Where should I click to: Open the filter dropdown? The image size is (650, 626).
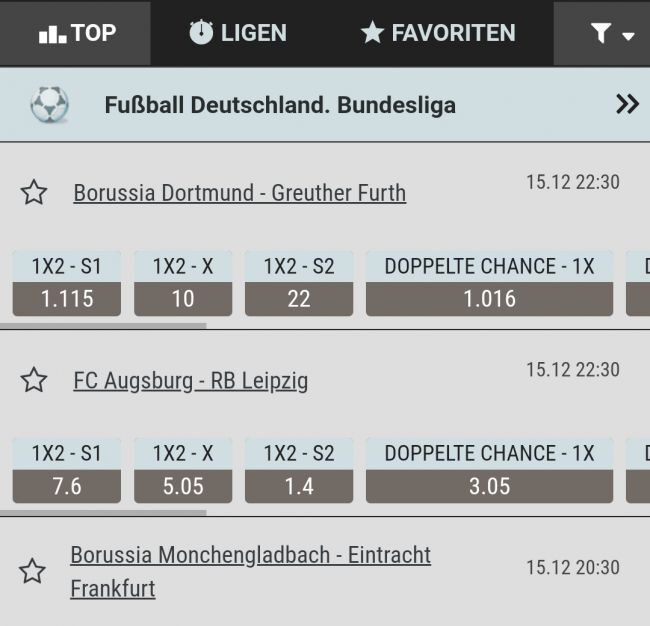pos(612,33)
